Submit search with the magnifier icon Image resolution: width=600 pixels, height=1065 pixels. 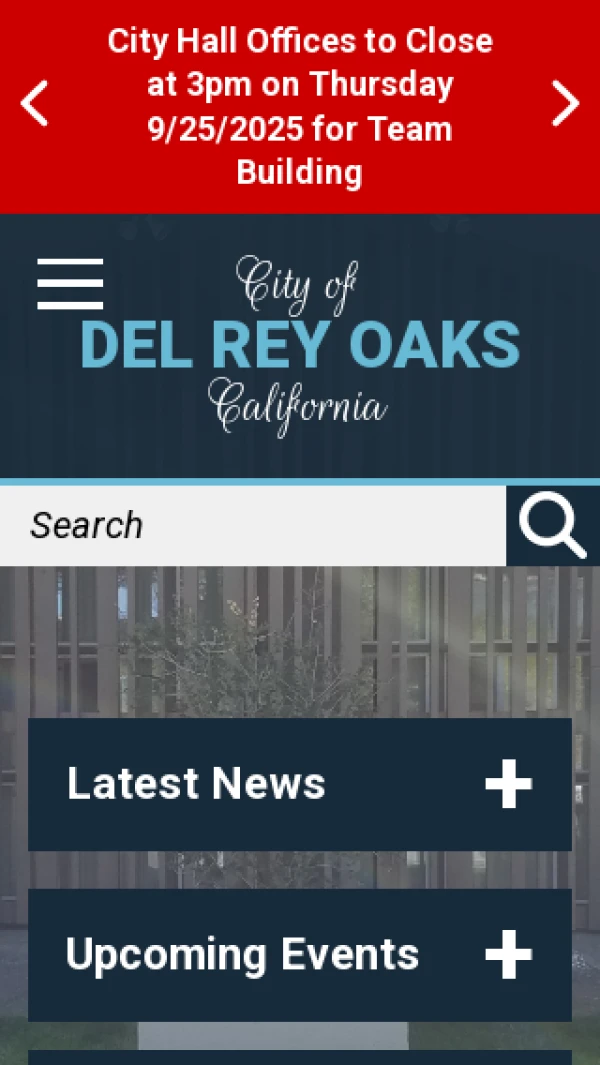click(553, 526)
